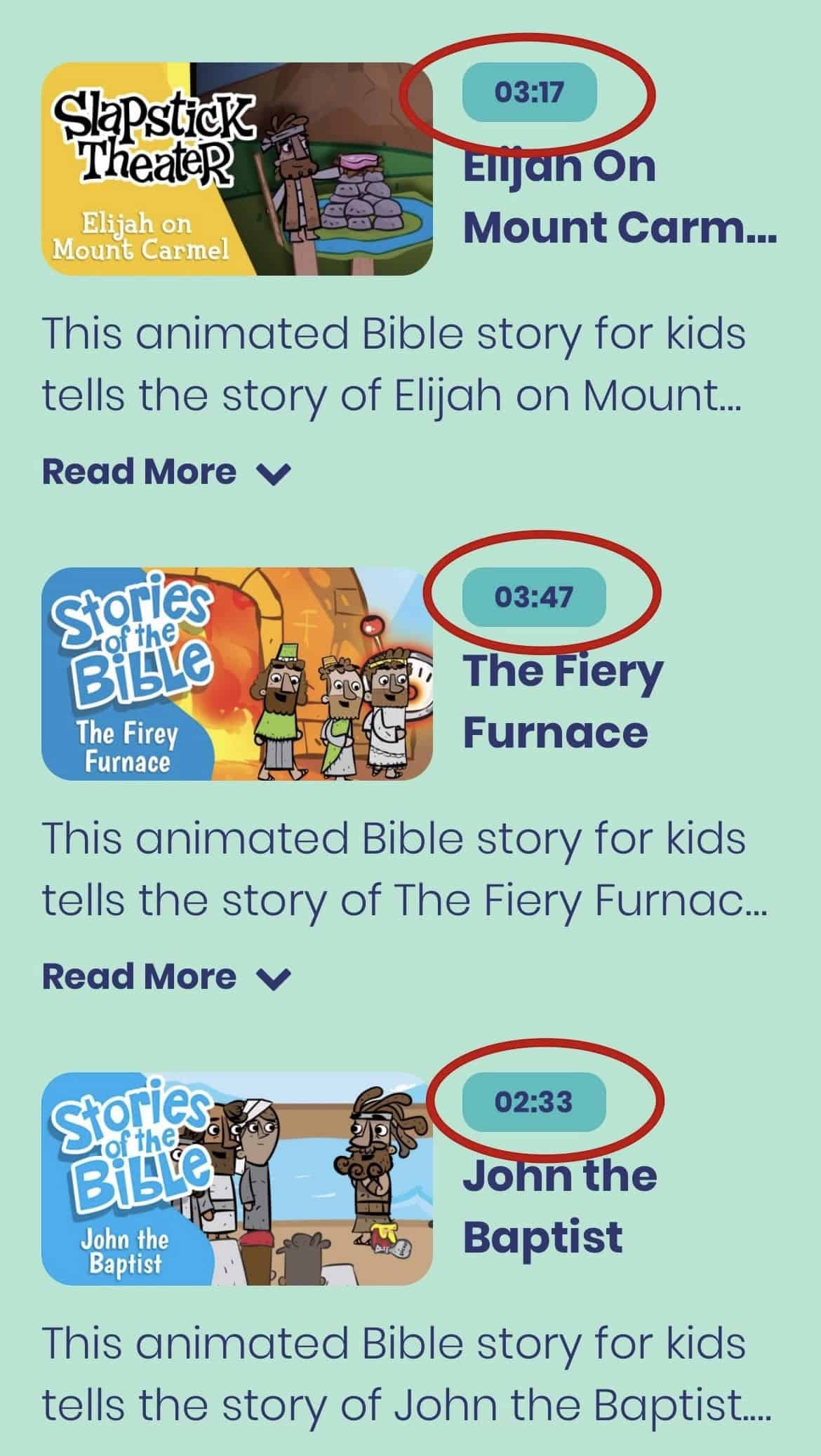Open the Elijah on Mount Carmel video thumbnail

[x=236, y=169]
